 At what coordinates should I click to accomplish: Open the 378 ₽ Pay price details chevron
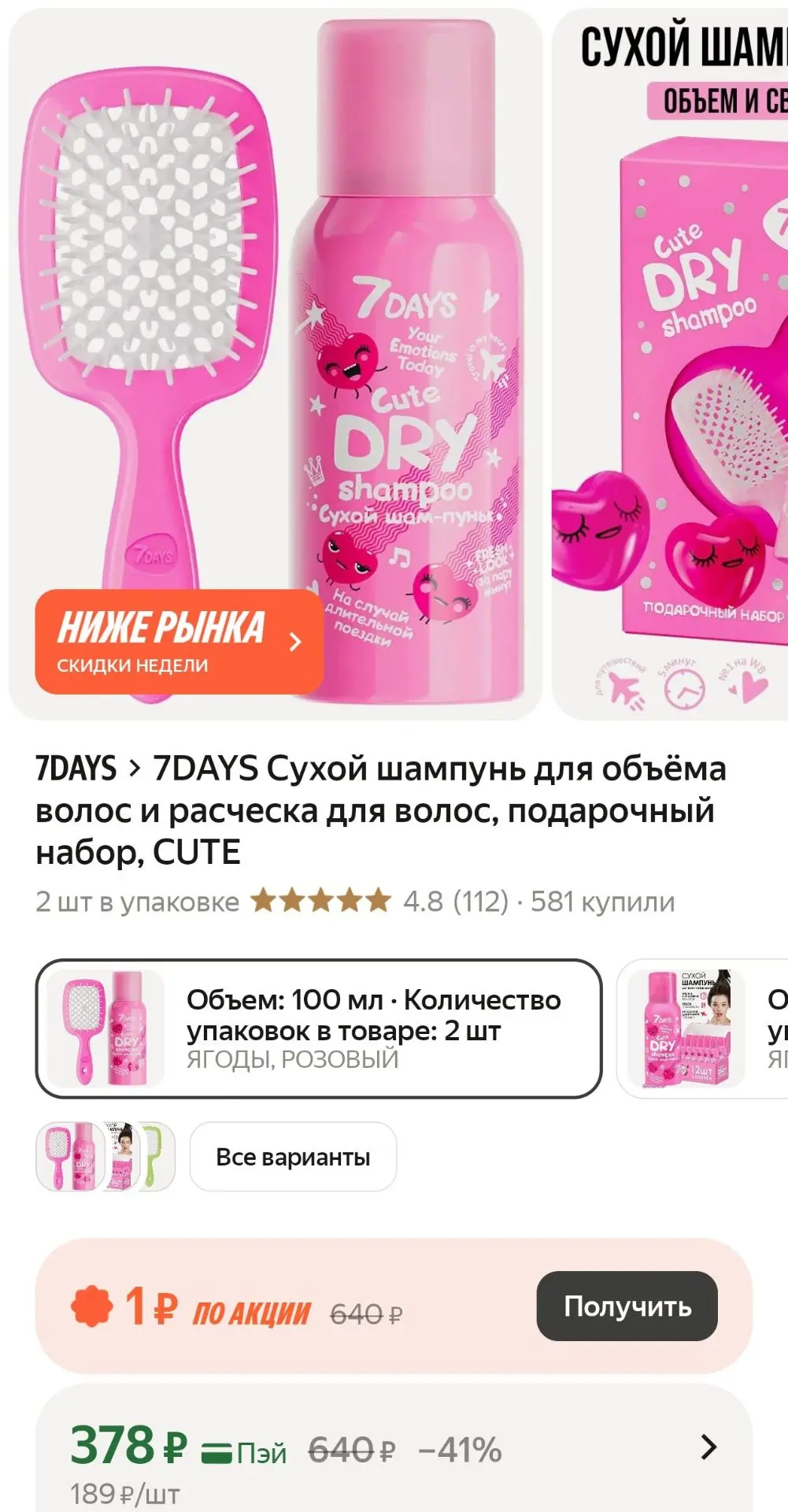click(708, 1447)
